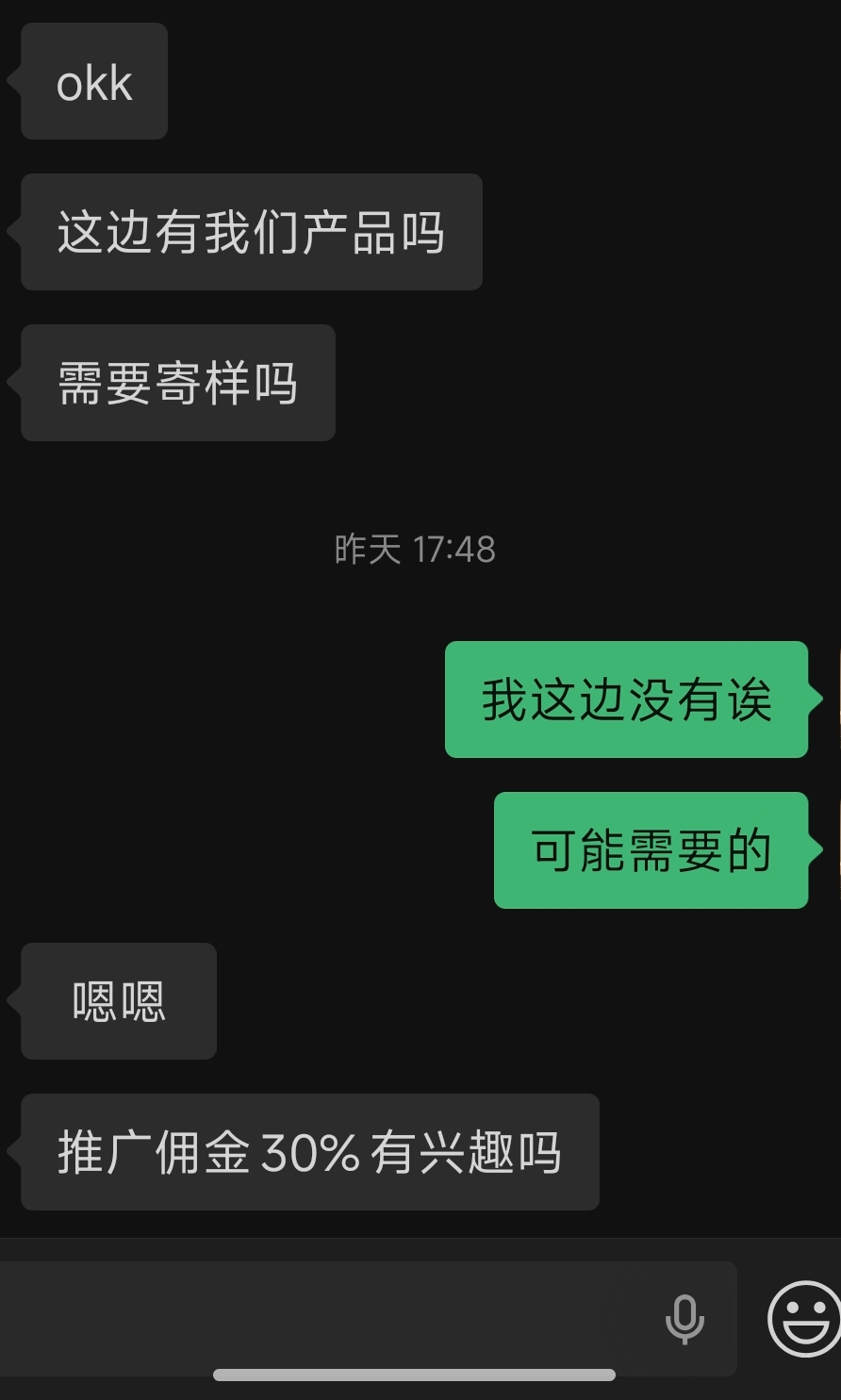
Task: Click the '这边有我们产品吗' message
Action: tap(251, 232)
